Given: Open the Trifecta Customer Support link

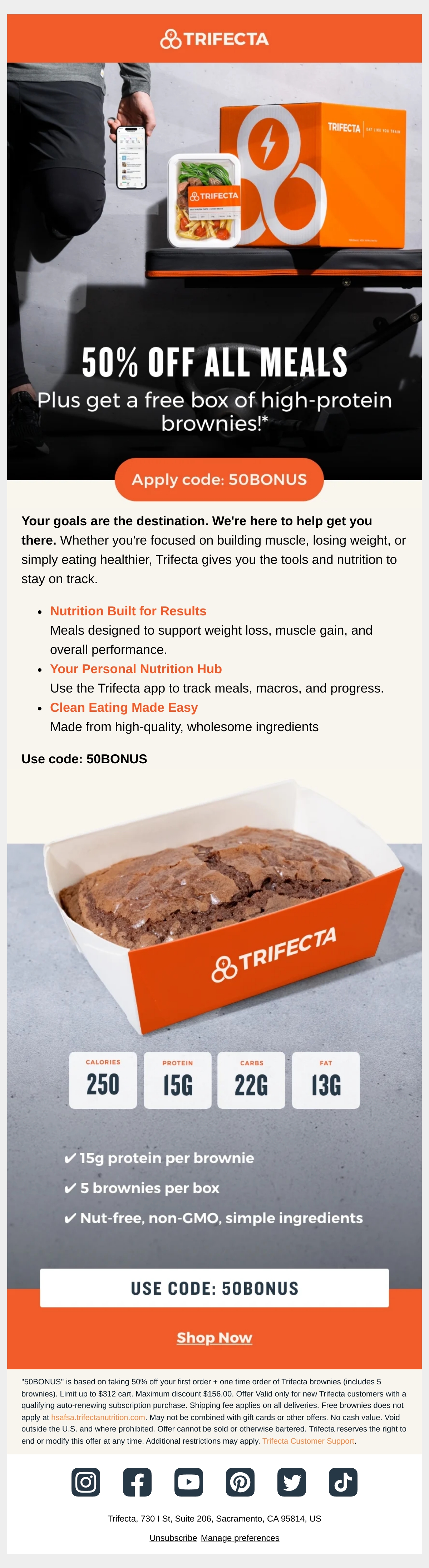Looking at the screenshot, I should [x=308, y=1441].
